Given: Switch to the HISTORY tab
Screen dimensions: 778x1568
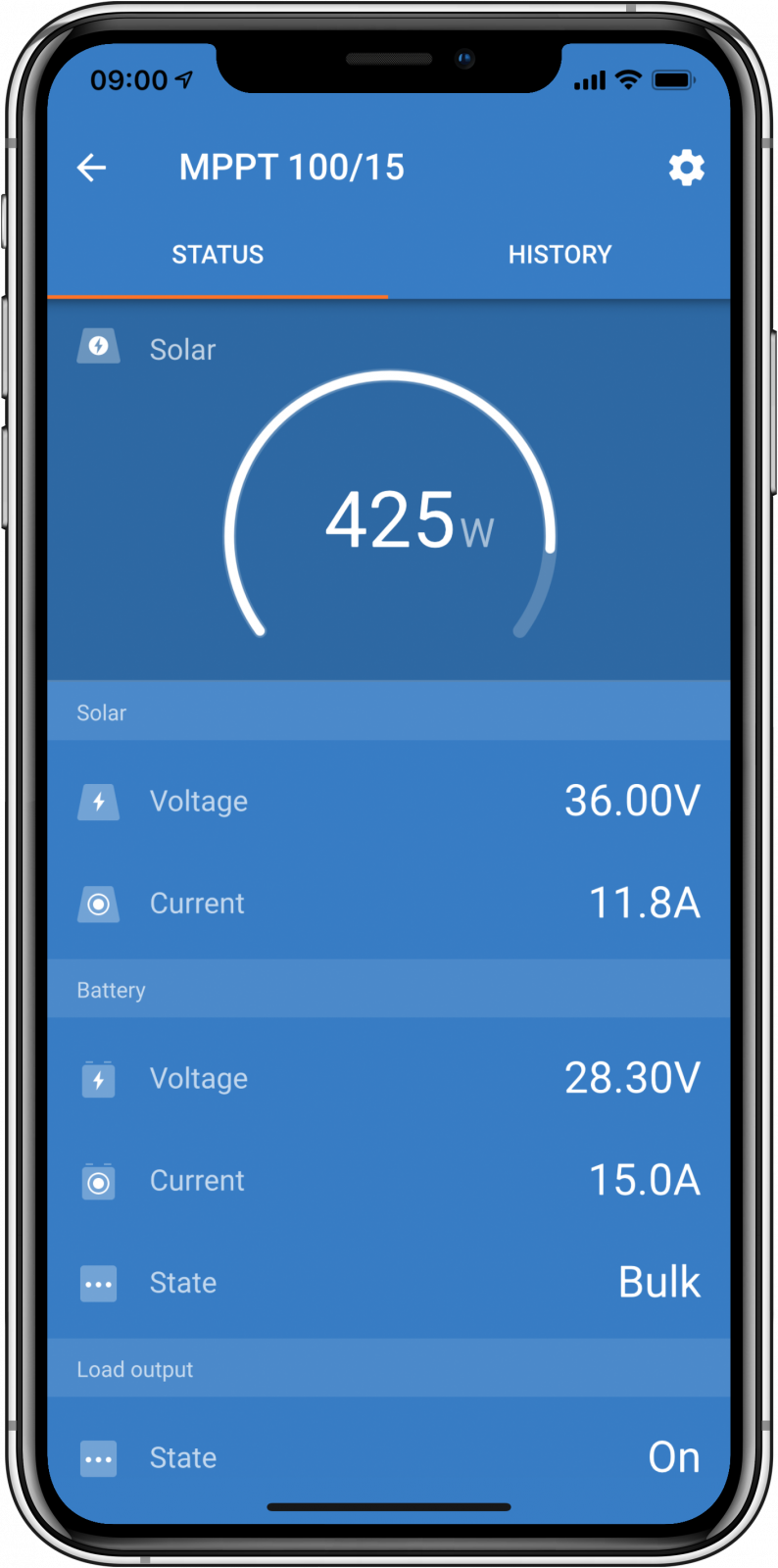Looking at the screenshot, I should [559, 254].
